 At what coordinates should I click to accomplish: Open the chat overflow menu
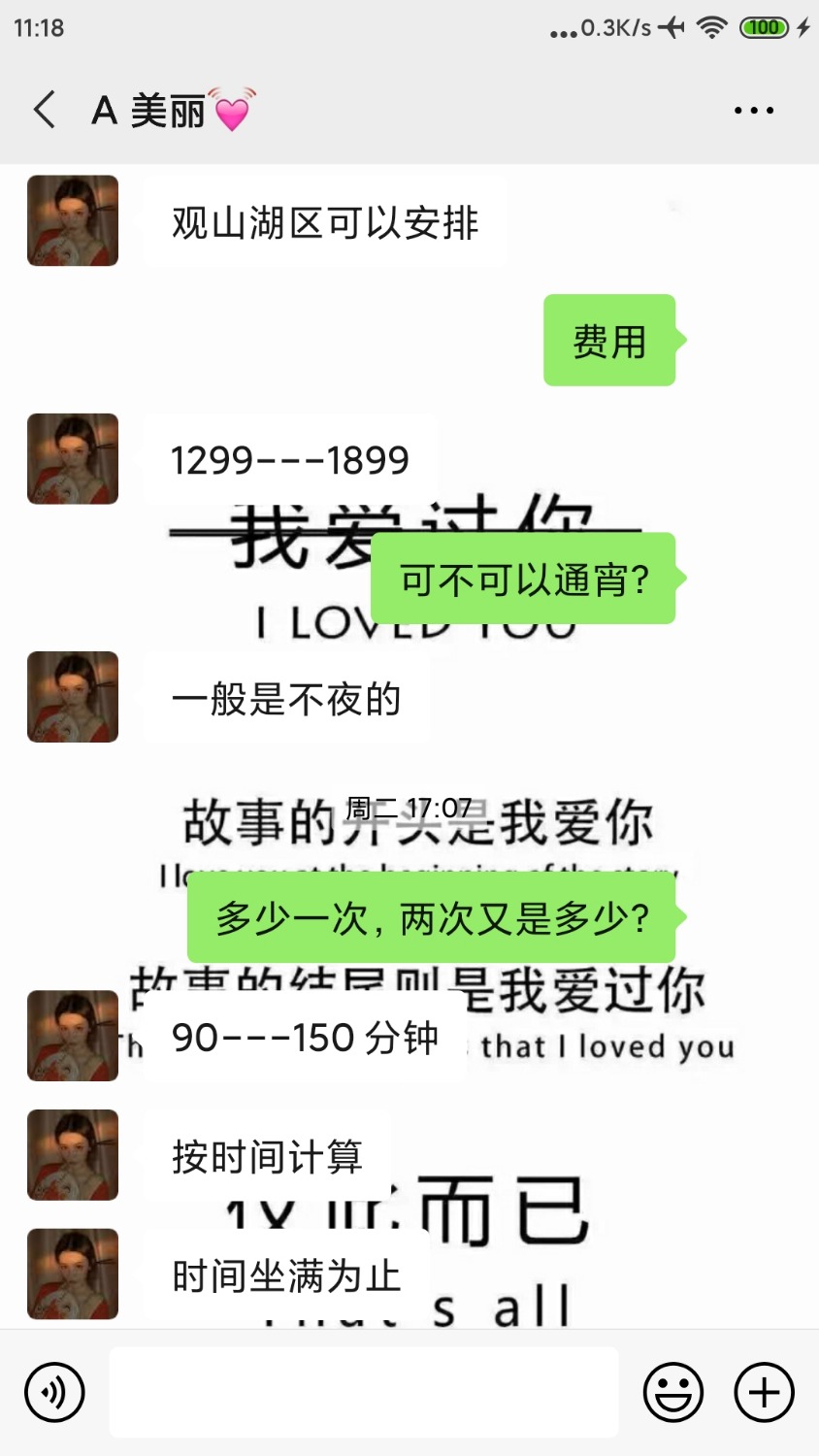point(753,111)
